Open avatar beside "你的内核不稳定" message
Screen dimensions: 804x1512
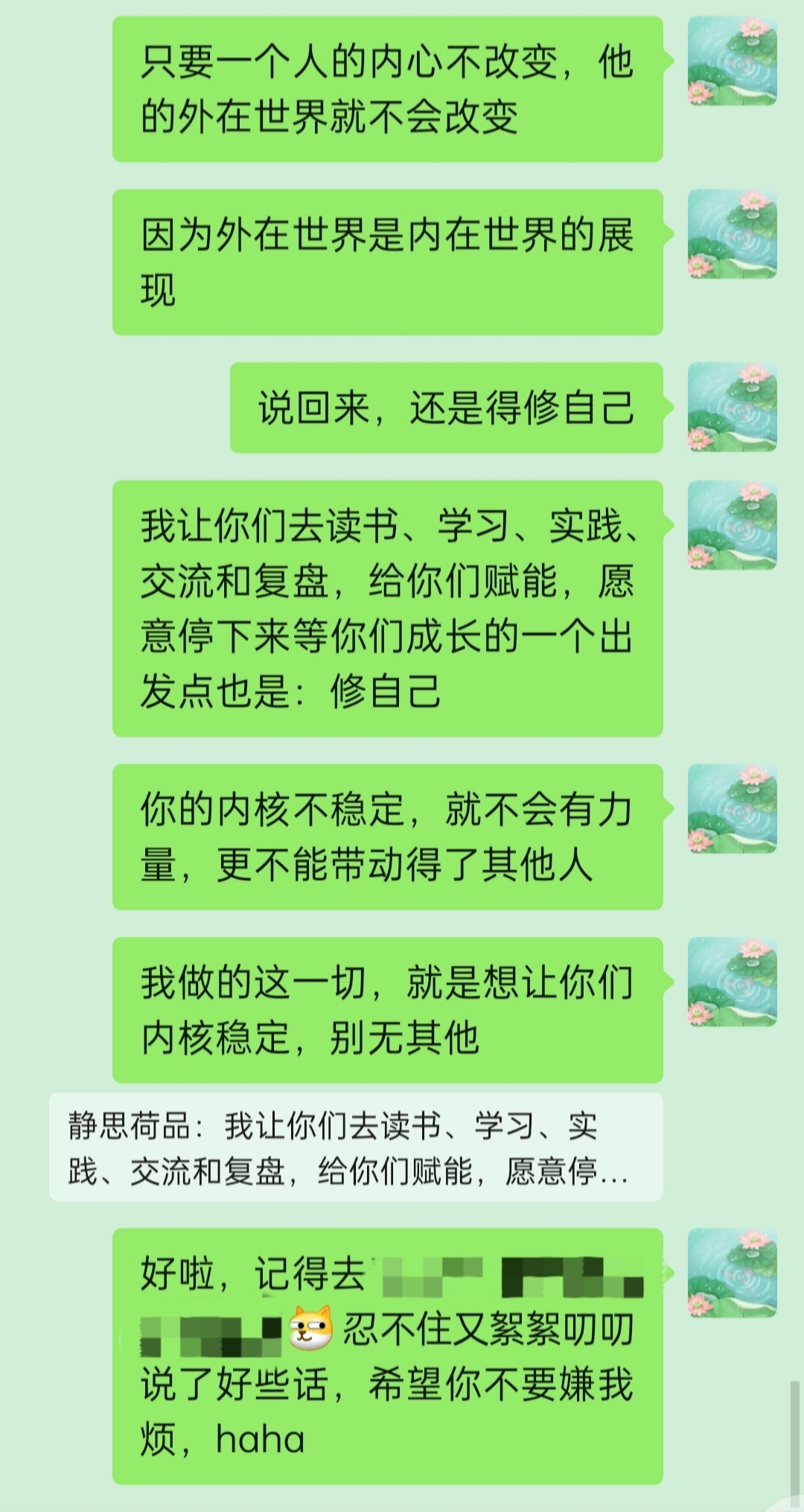[732, 809]
